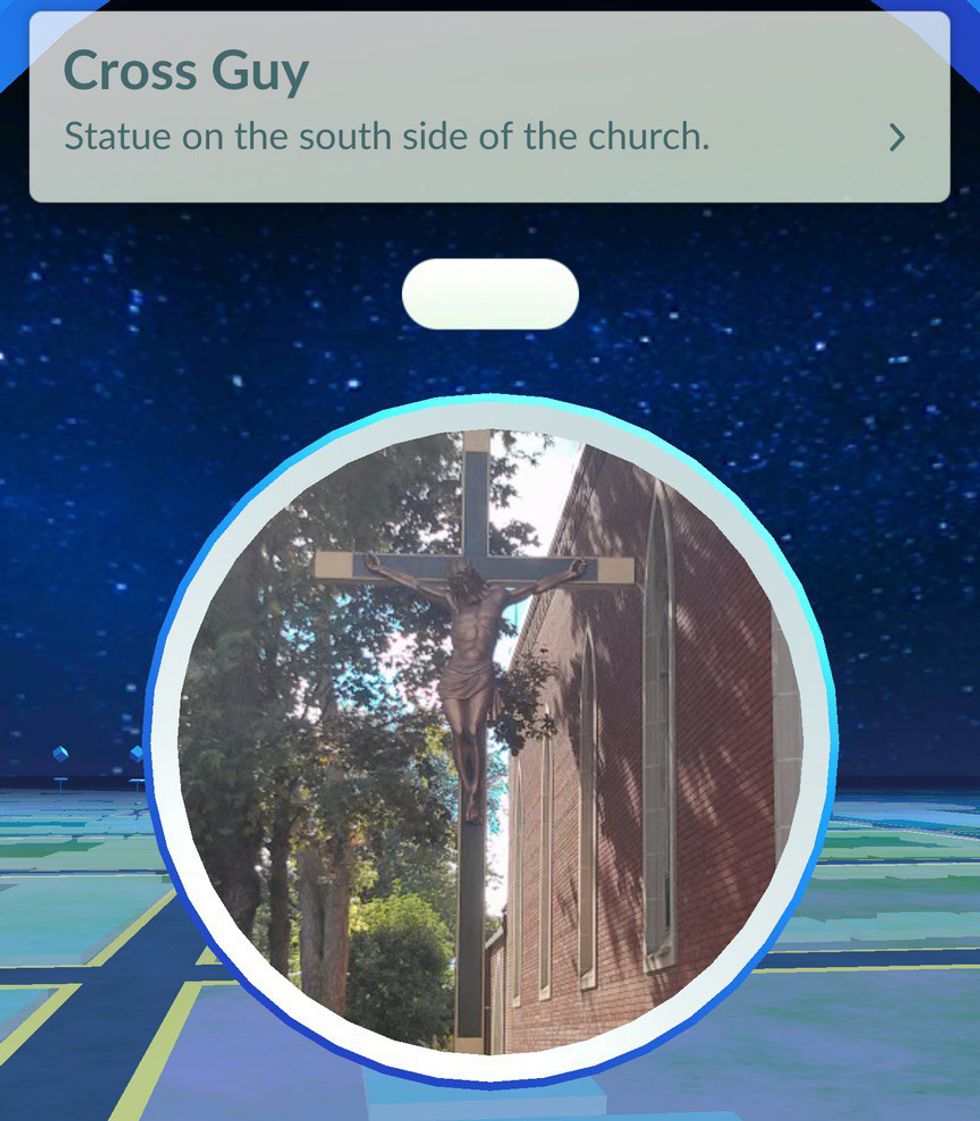The image size is (980, 1121).
Task: Tap the white pill button above the disc
Action: click(490, 294)
